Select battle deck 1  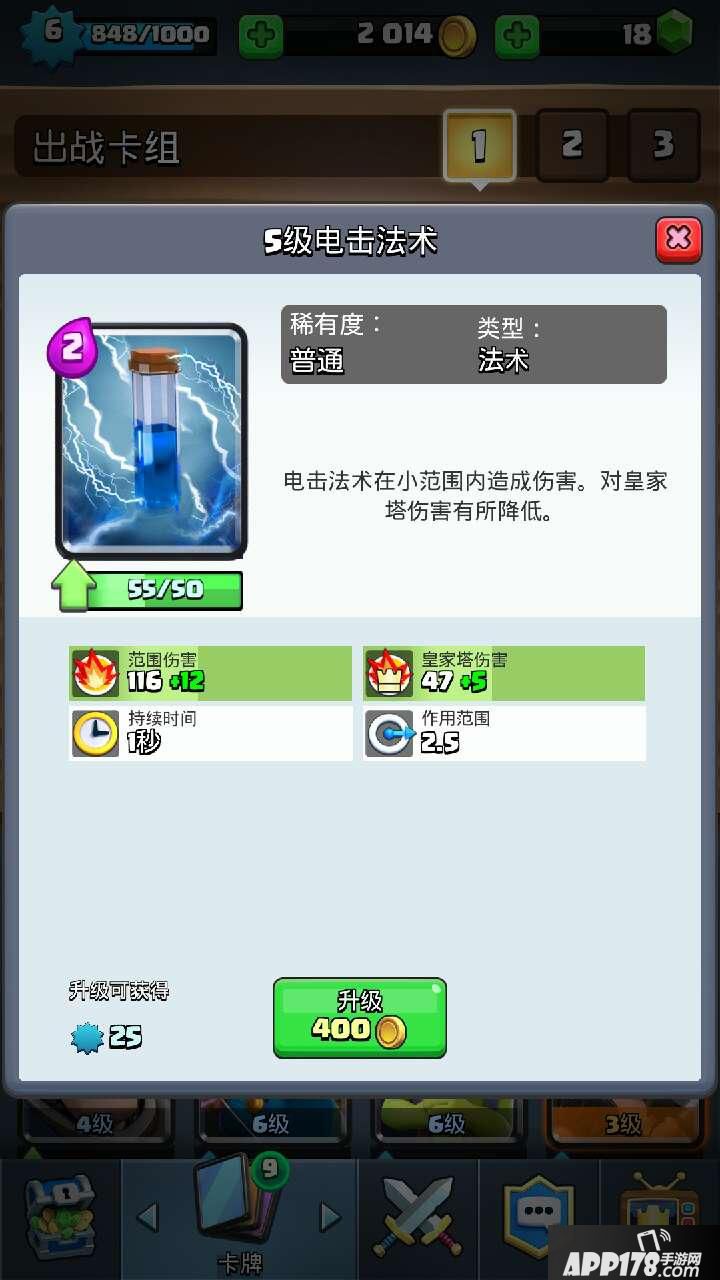479,146
